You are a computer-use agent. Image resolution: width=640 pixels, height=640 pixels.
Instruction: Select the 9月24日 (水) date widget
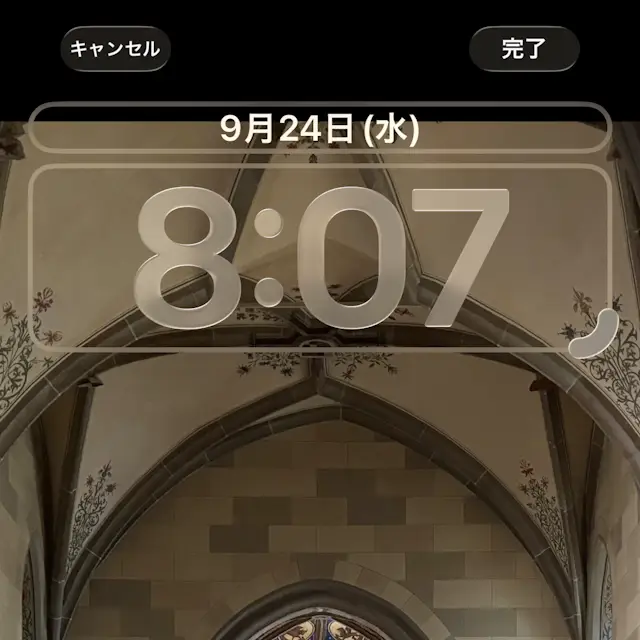pos(320,128)
